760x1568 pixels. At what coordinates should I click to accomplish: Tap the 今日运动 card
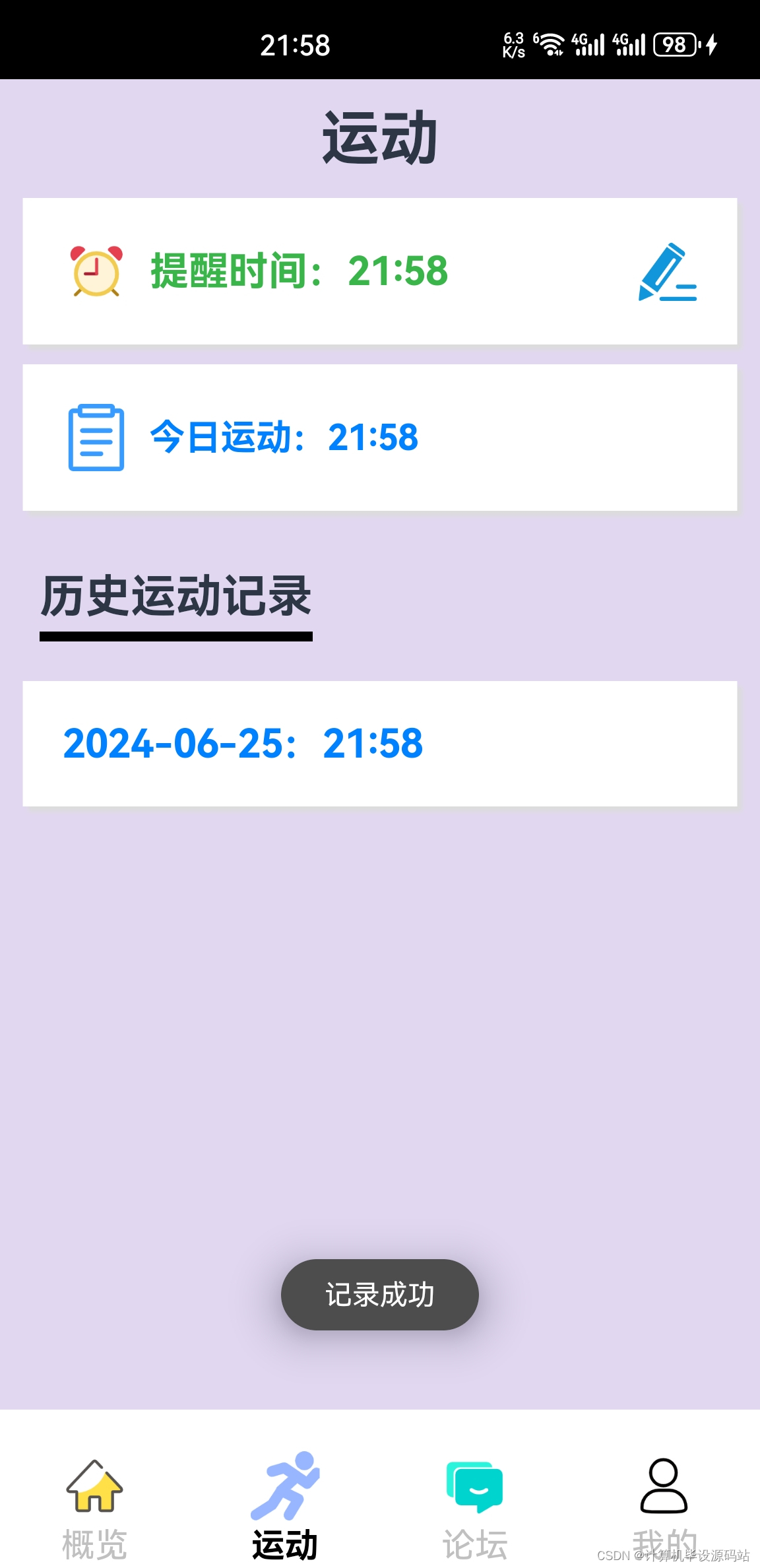pos(380,438)
